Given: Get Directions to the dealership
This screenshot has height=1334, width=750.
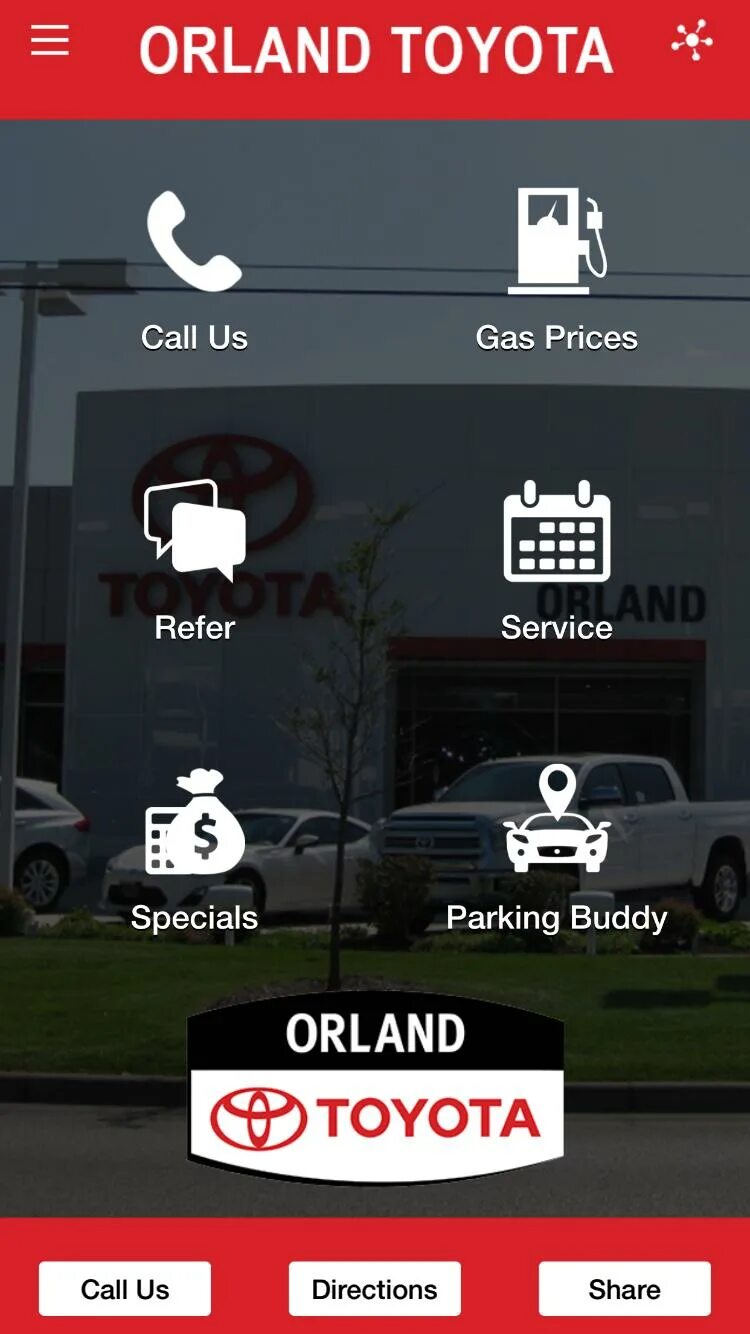Looking at the screenshot, I should [x=375, y=1289].
